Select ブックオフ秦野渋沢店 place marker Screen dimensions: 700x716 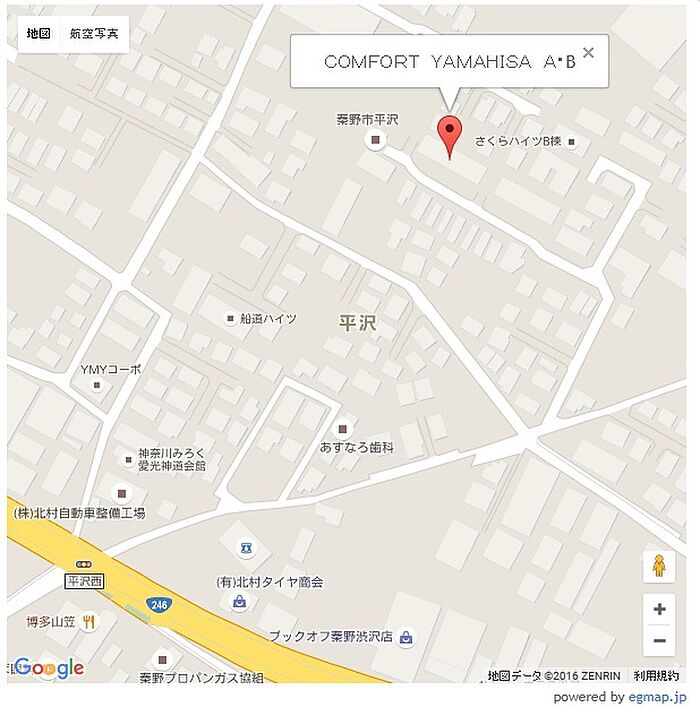[405, 637]
